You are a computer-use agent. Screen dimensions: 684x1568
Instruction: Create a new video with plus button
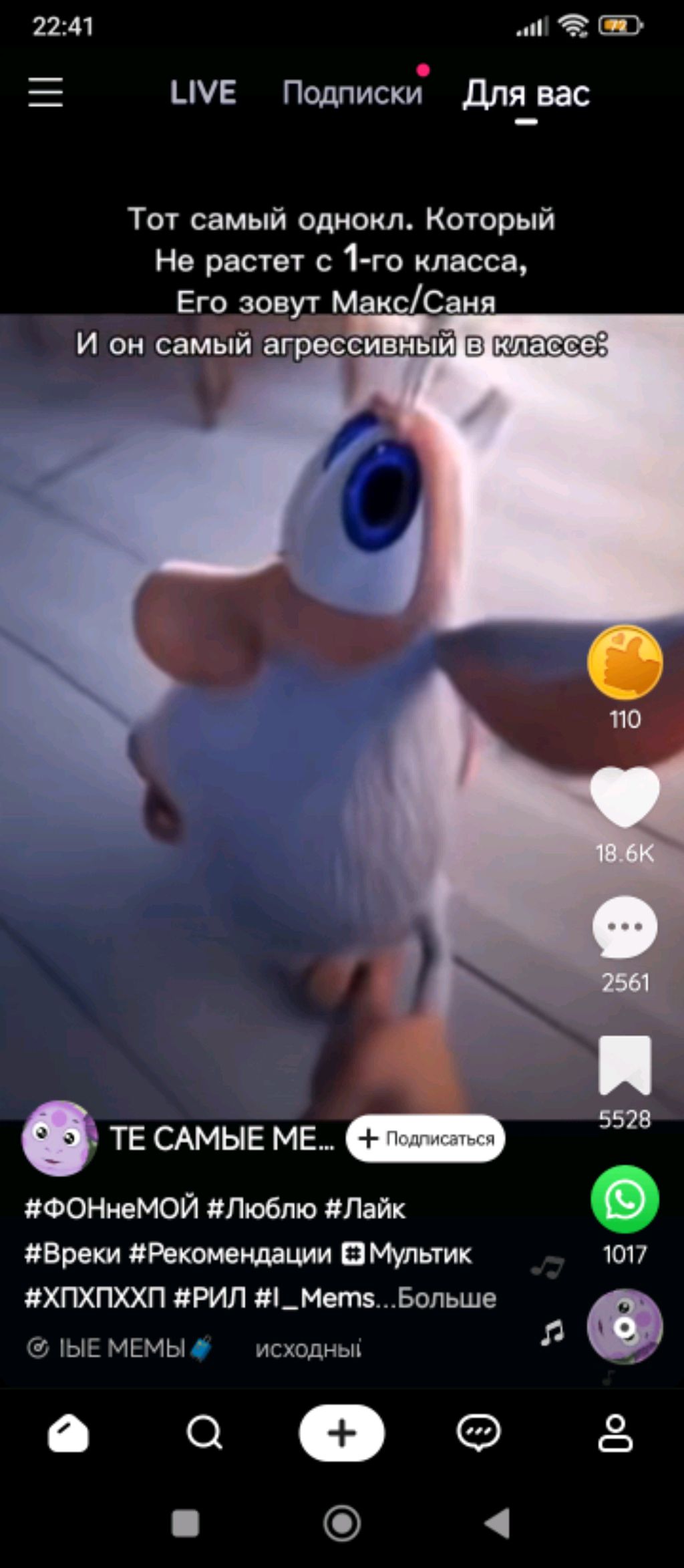click(341, 1432)
